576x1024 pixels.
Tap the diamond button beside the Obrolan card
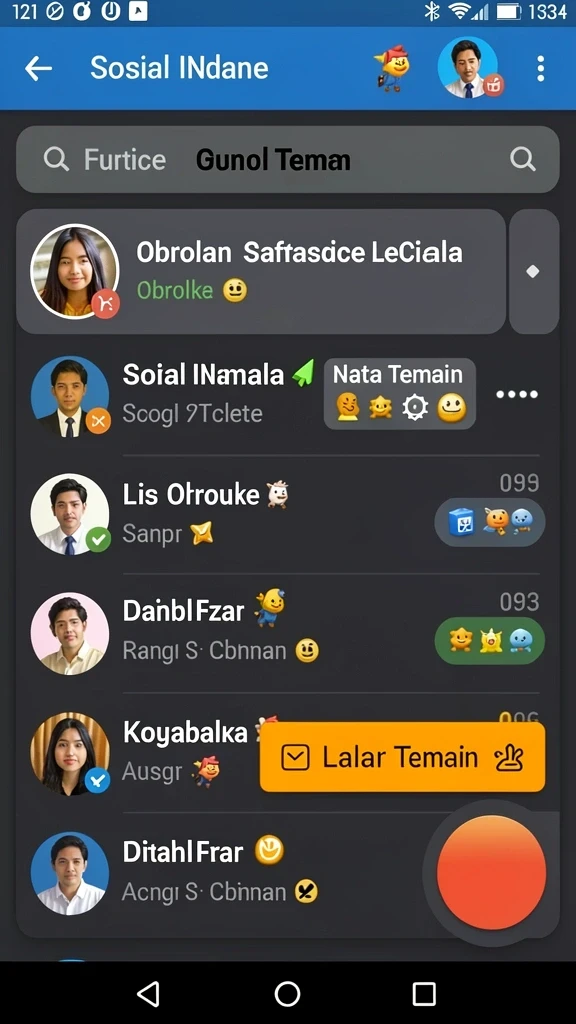(534, 271)
